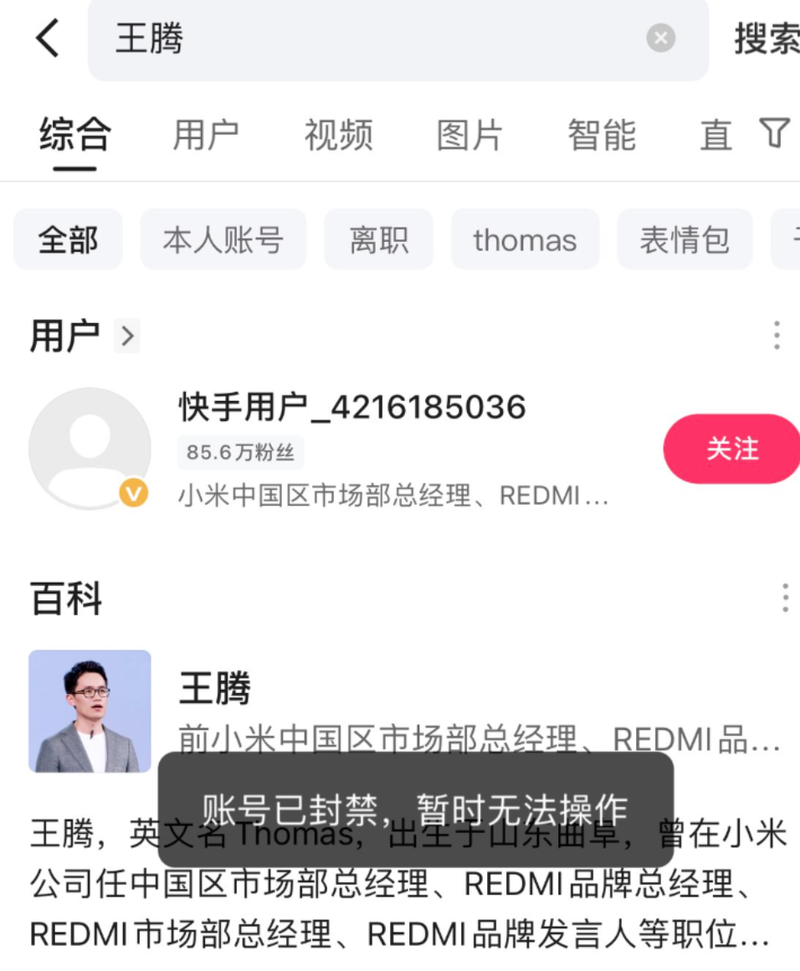Image resolution: width=800 pixels, height=971 pixels.
Task: Clear the search text 王腾
Action: [660, 39]
